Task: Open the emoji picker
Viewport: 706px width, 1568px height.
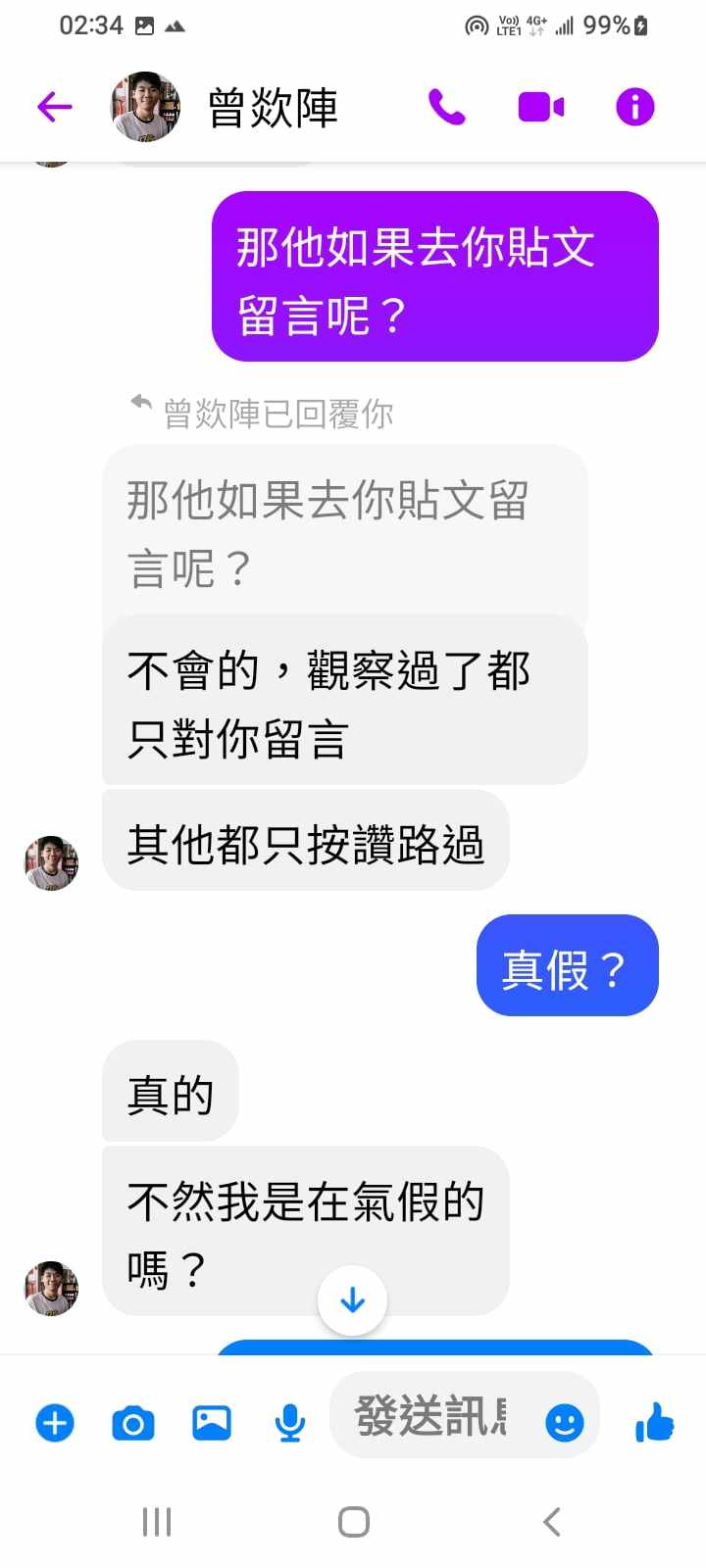Action: click(564, 1422)
